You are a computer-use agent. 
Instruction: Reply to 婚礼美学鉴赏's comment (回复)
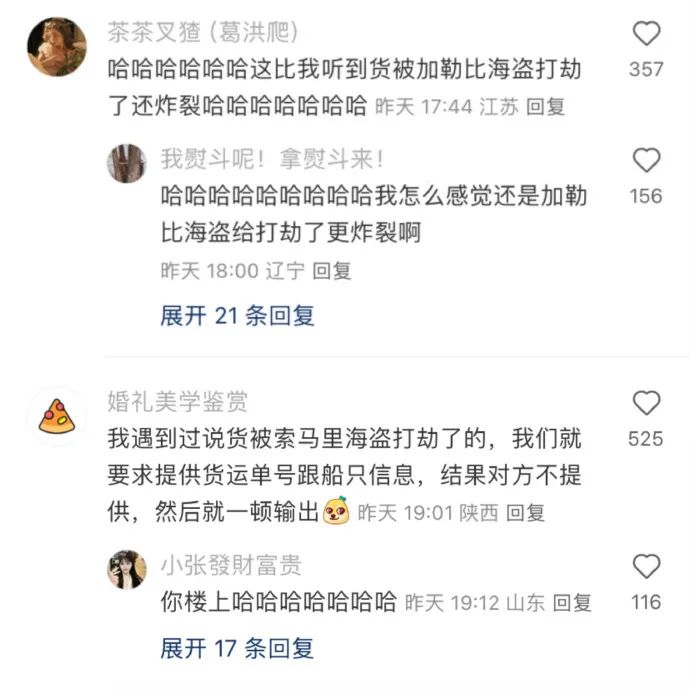[526, 513]
